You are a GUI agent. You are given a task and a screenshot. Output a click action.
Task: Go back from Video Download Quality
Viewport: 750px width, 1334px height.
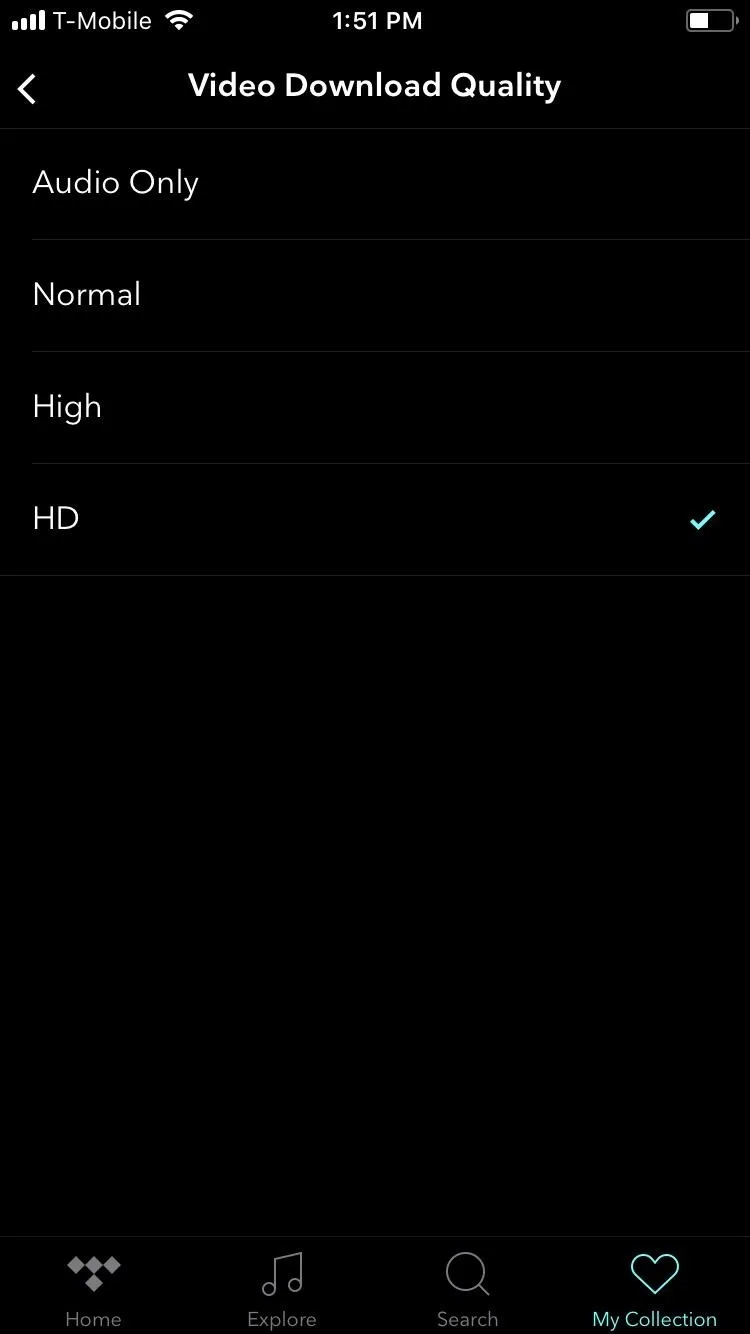point(27,88)
